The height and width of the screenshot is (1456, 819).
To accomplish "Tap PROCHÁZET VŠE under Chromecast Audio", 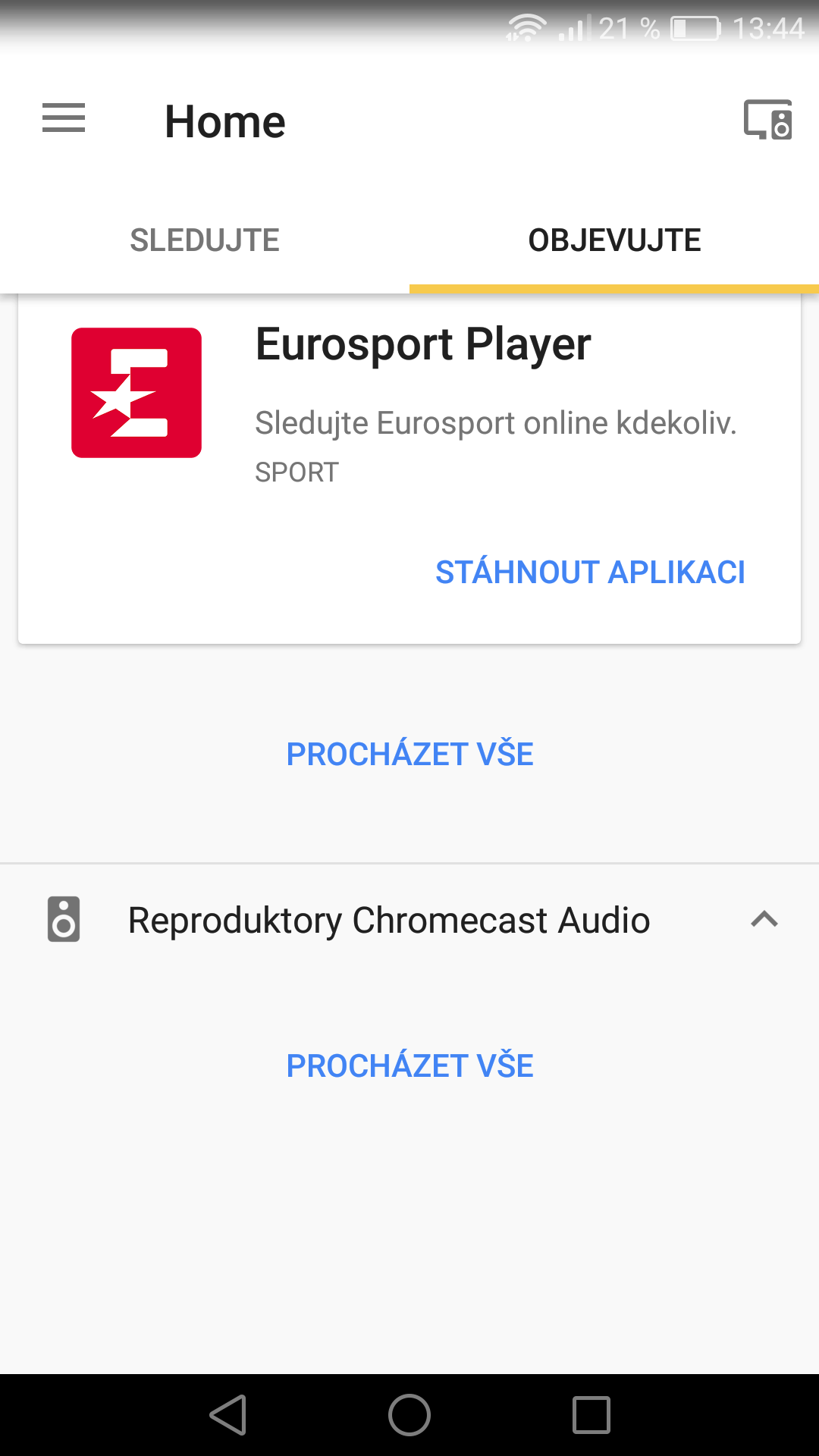I will click(409, 1066).
